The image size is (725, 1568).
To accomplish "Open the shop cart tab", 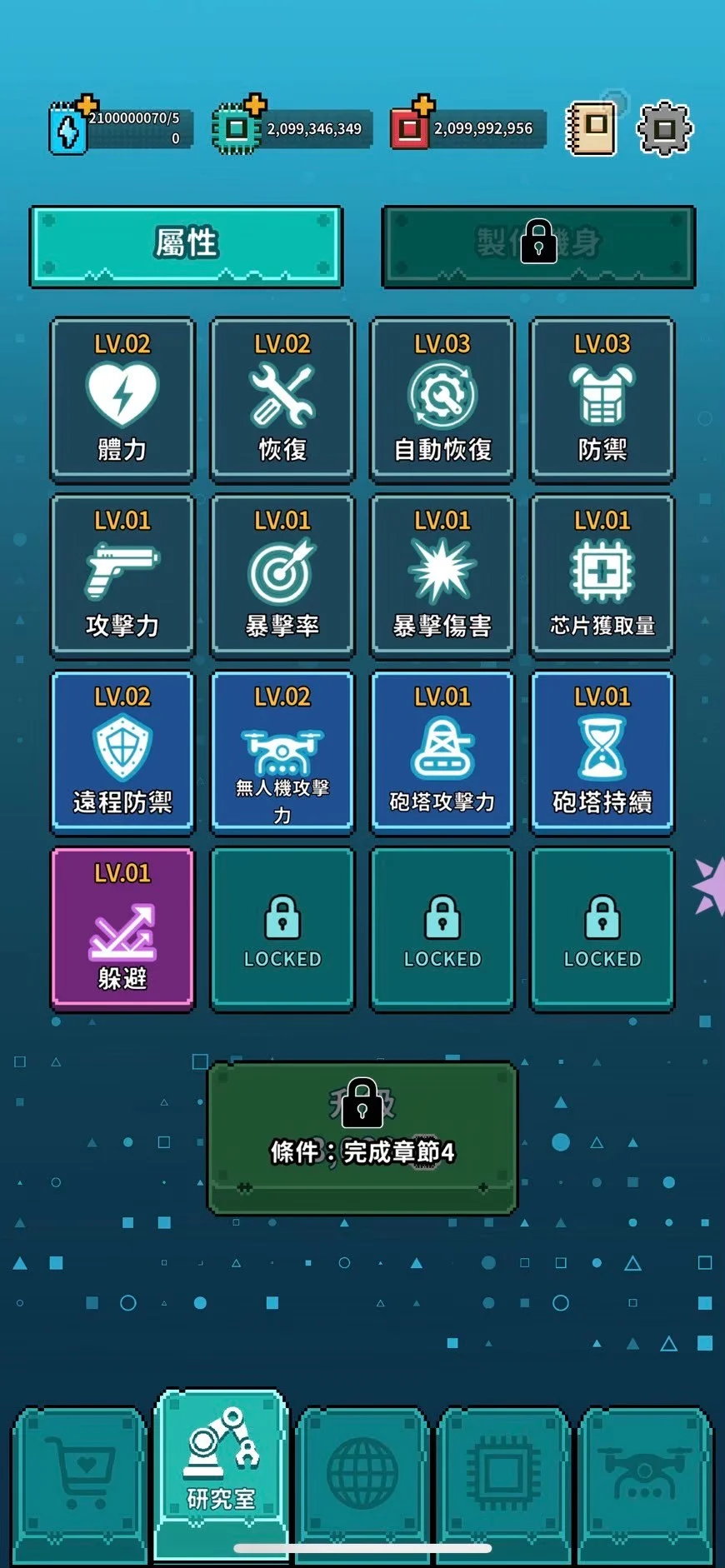I will 80,1481.
